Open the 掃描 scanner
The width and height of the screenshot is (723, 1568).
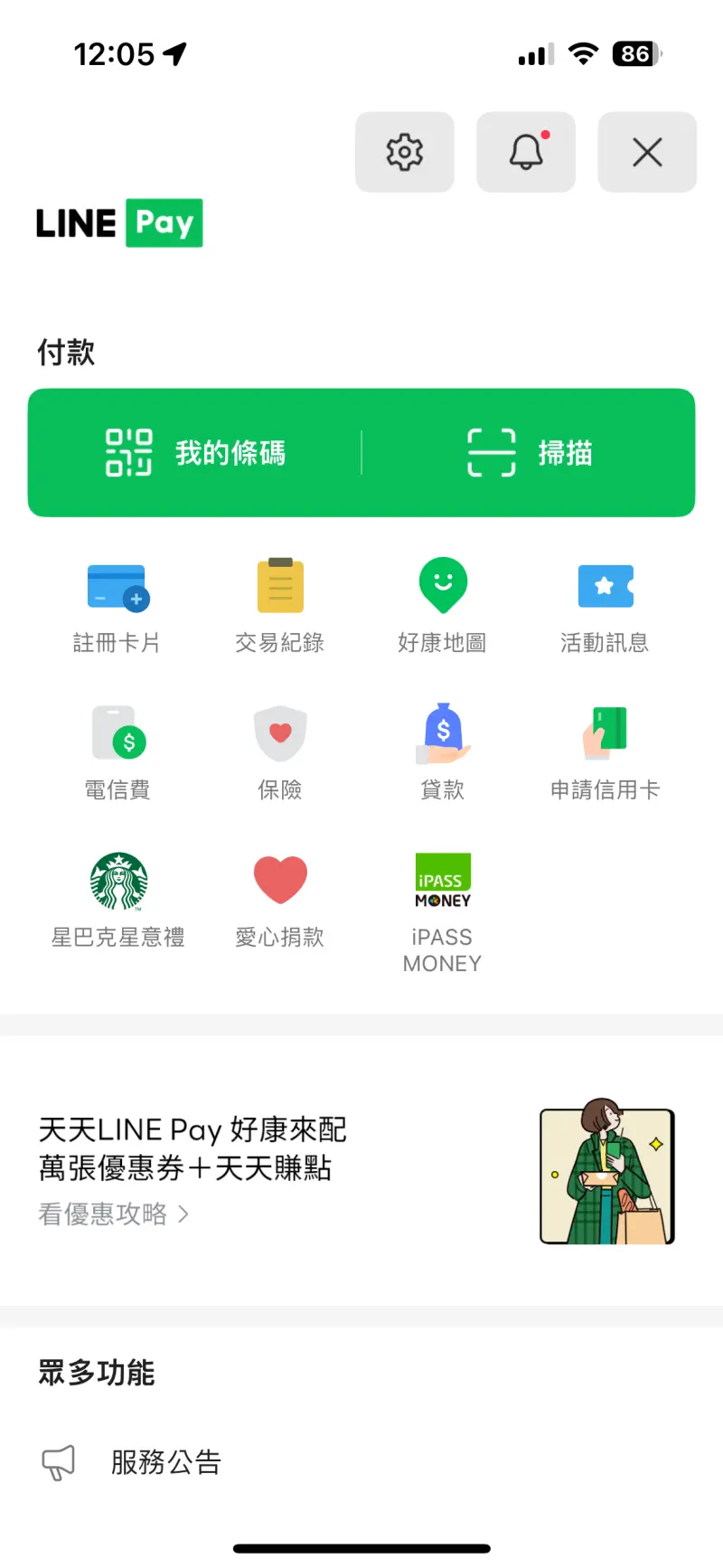[529, 452]
